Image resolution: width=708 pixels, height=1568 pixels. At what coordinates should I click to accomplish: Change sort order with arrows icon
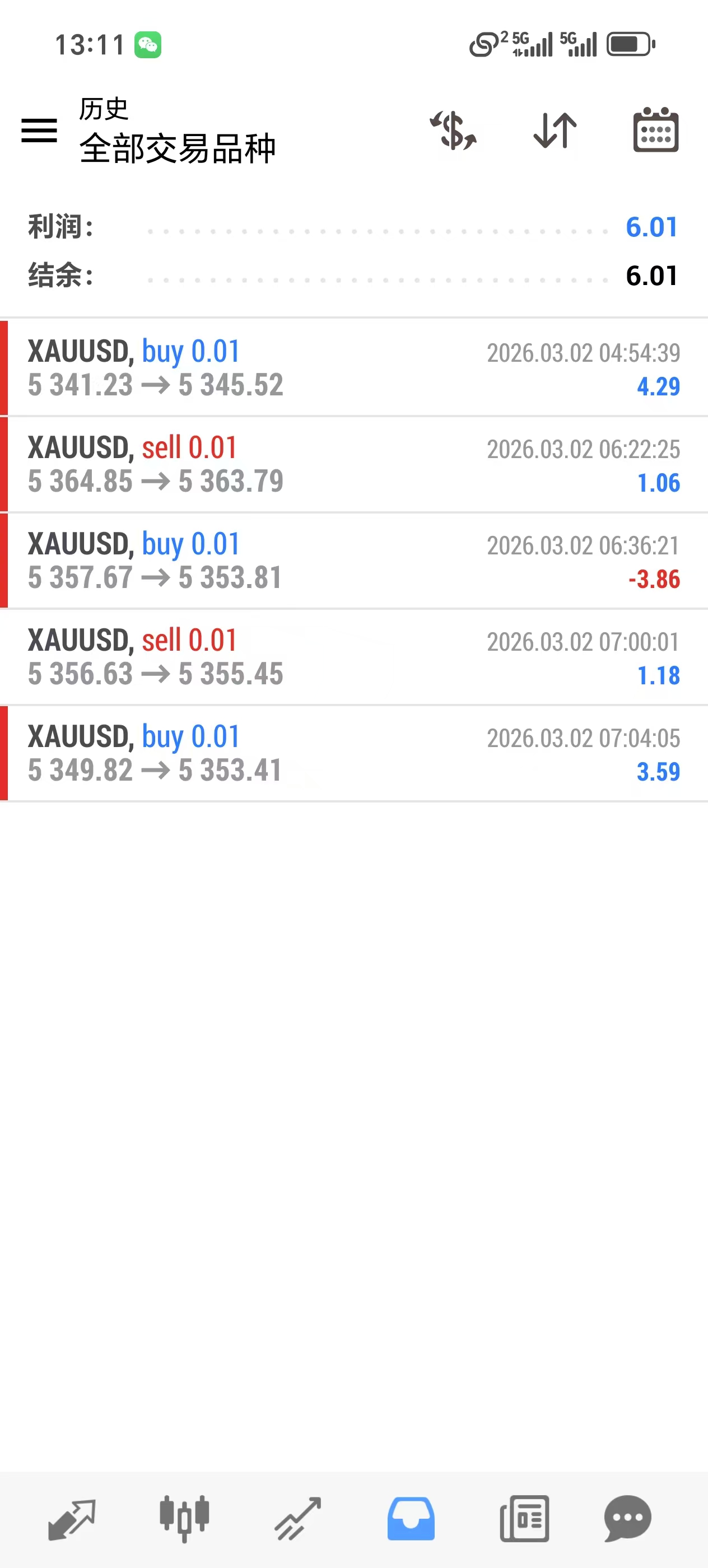tap(555, 130)
